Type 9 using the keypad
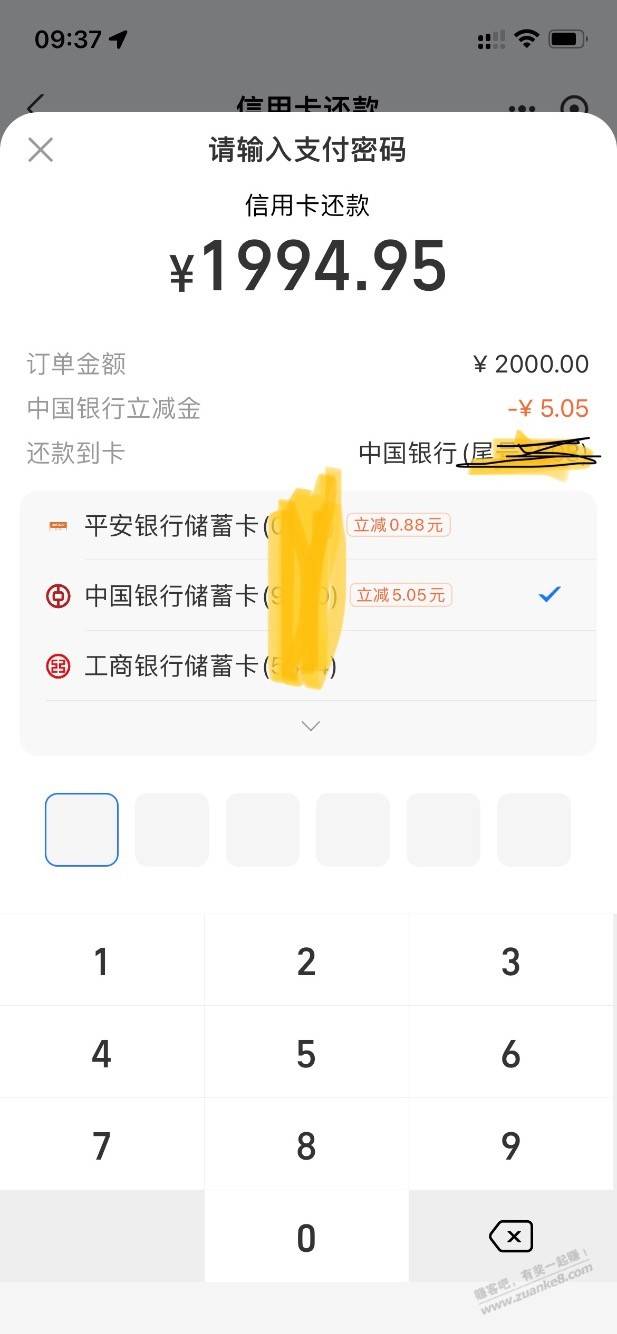The height and width of the screenshot is (1334, 617). click(x=511, y=1146)
